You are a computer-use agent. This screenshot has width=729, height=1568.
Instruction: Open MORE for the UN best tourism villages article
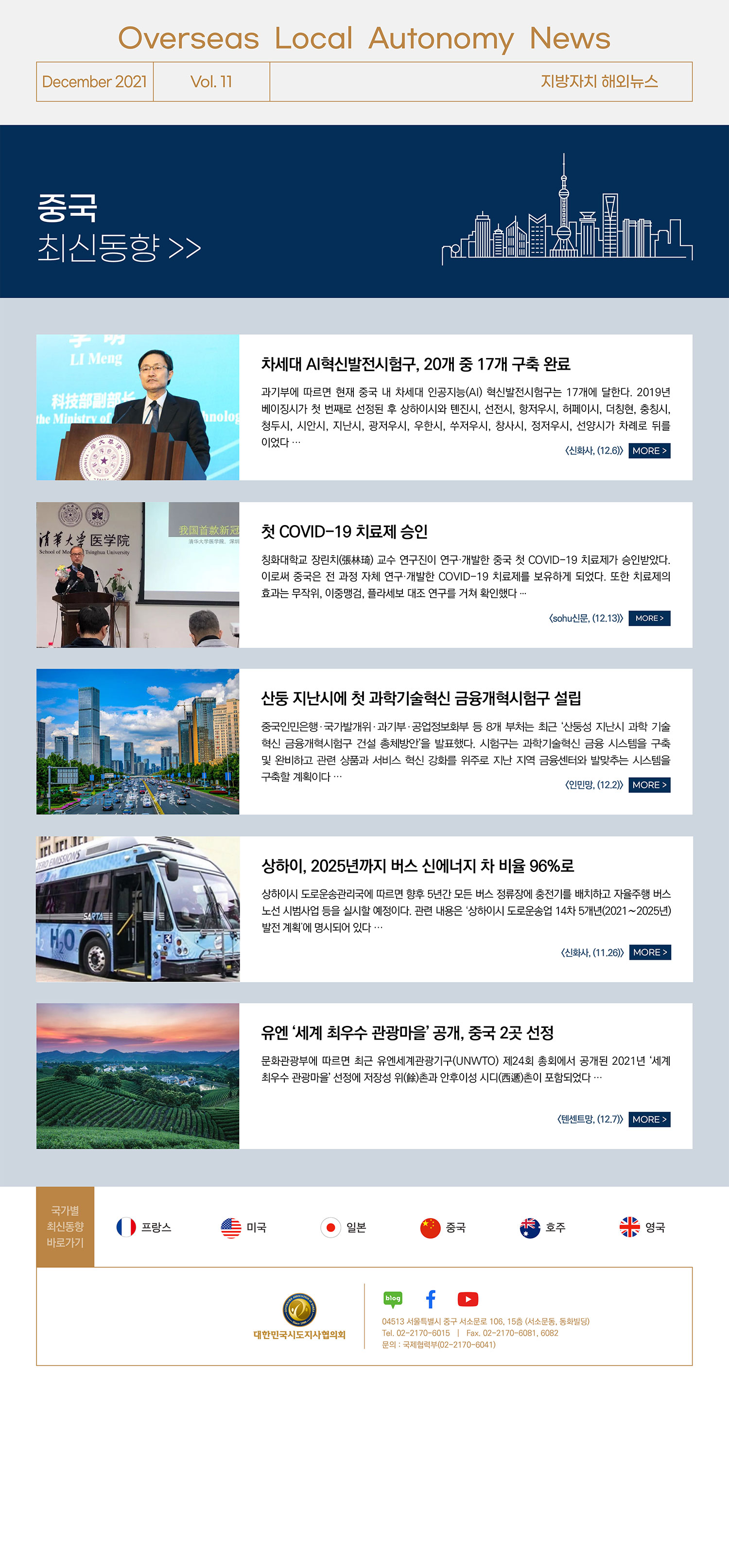(x=649, y=1119)
